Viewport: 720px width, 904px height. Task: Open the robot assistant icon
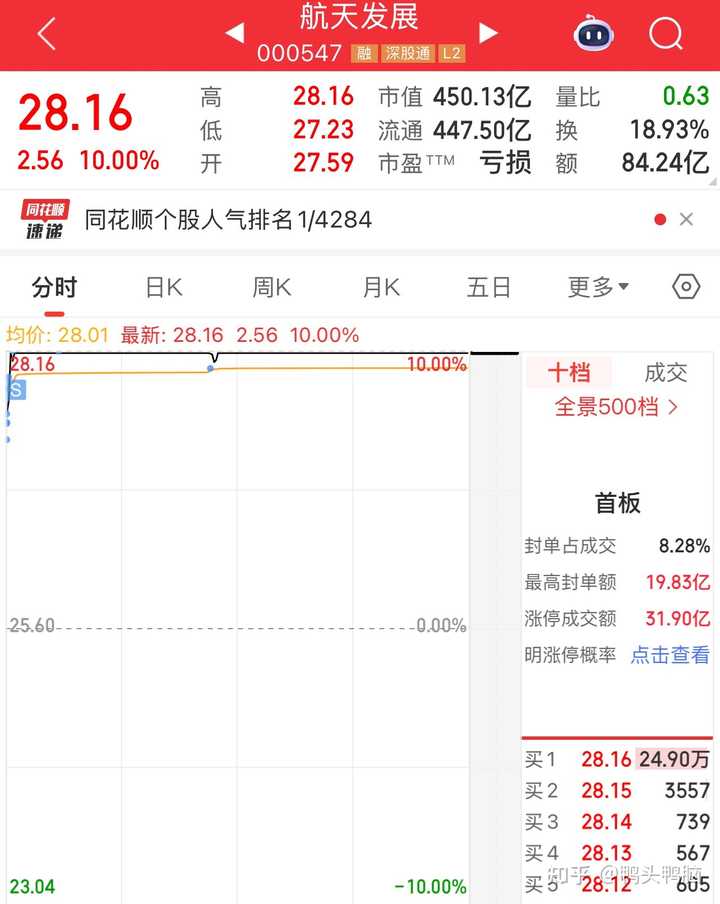click(x=593, y=35)
